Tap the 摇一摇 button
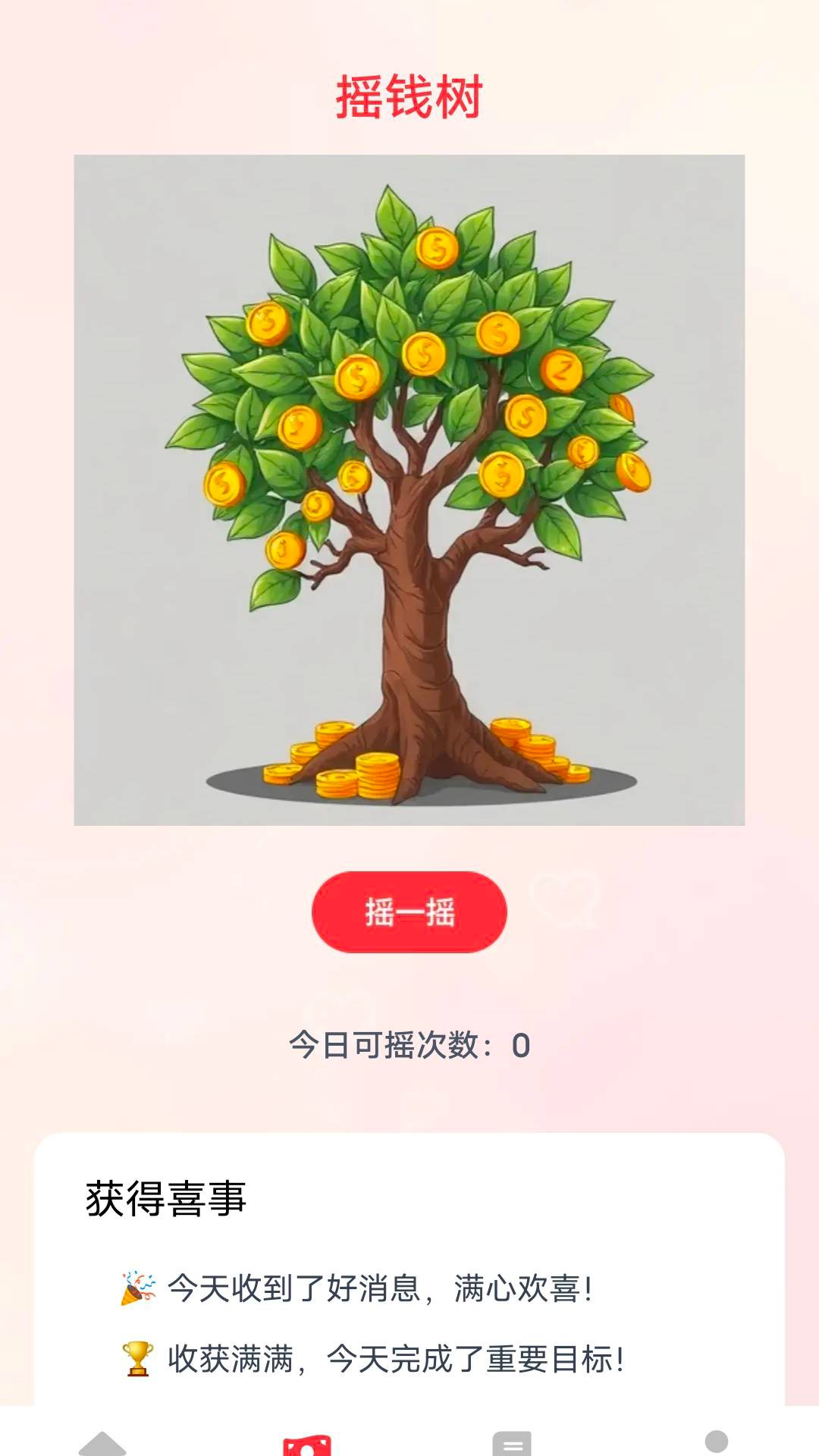This screenshot has height=1456, width=819. (409, 912)
